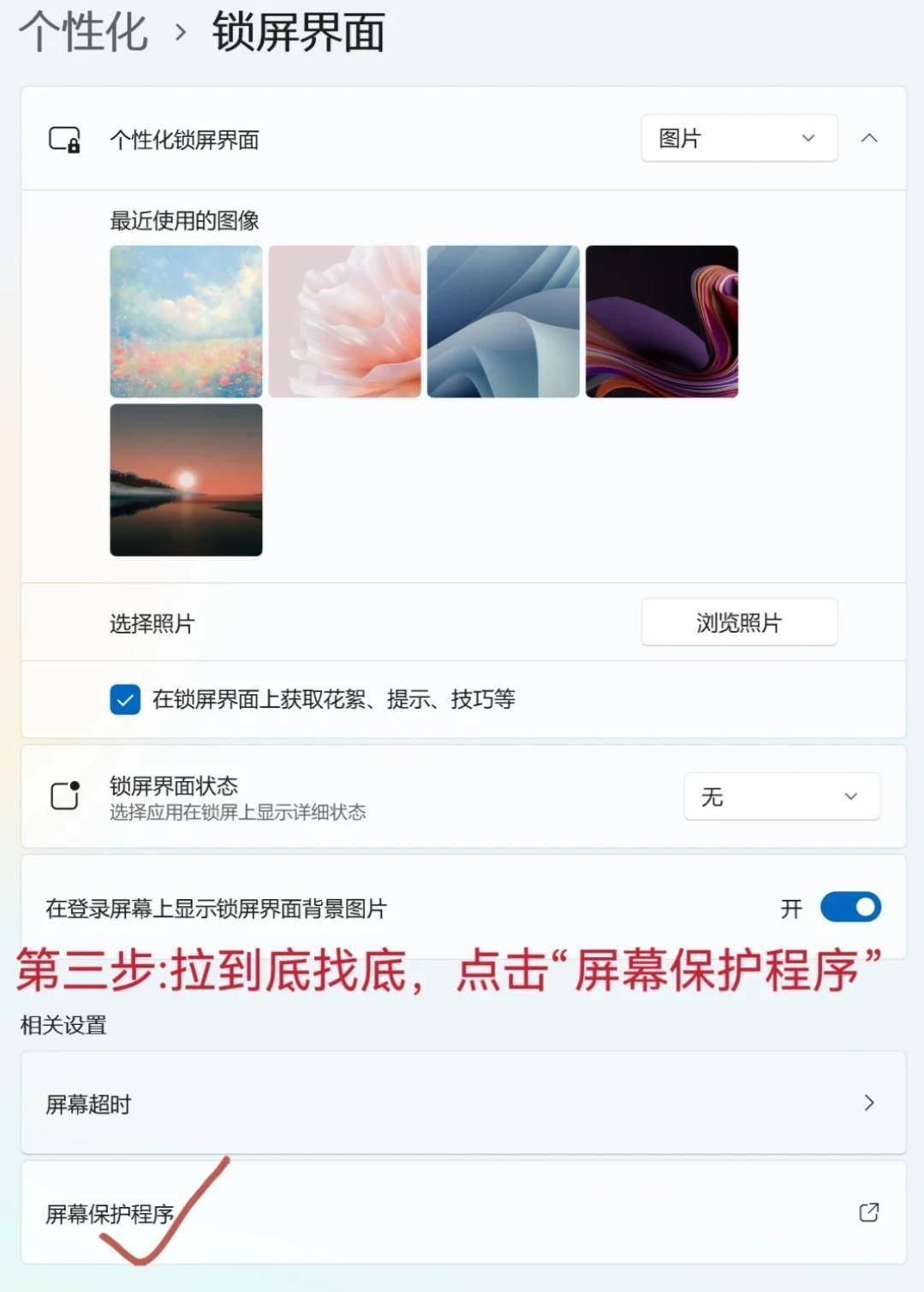924x1292 pixels.
Task: Click the lock screen status icon
Action: tap(66, 796)
